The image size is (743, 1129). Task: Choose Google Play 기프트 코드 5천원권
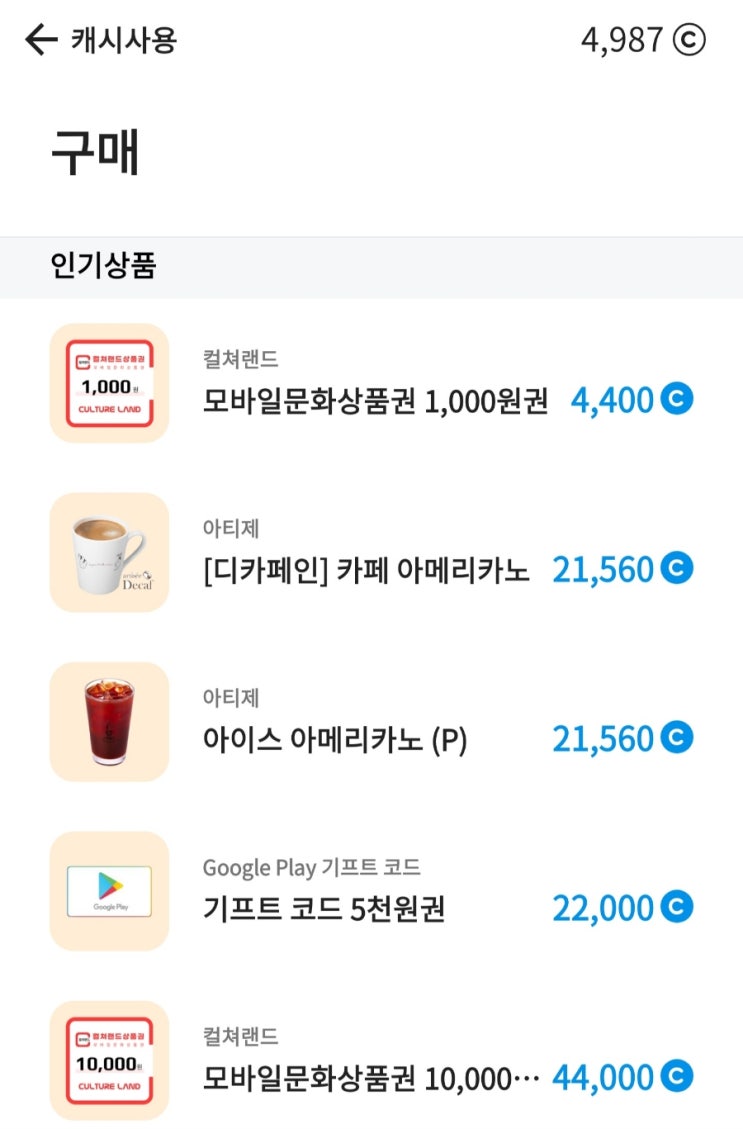324,909
